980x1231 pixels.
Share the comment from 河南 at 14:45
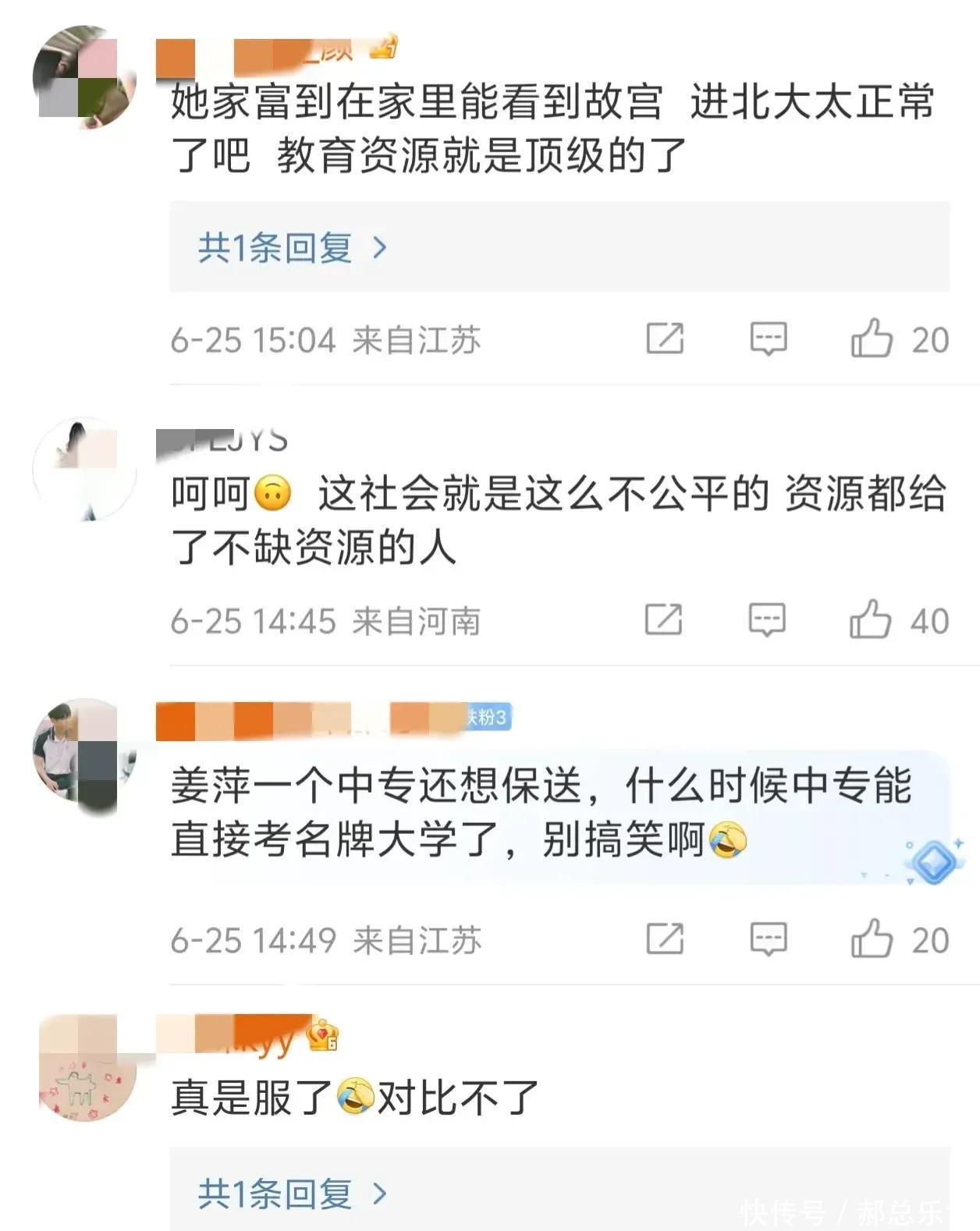(663, 620)
